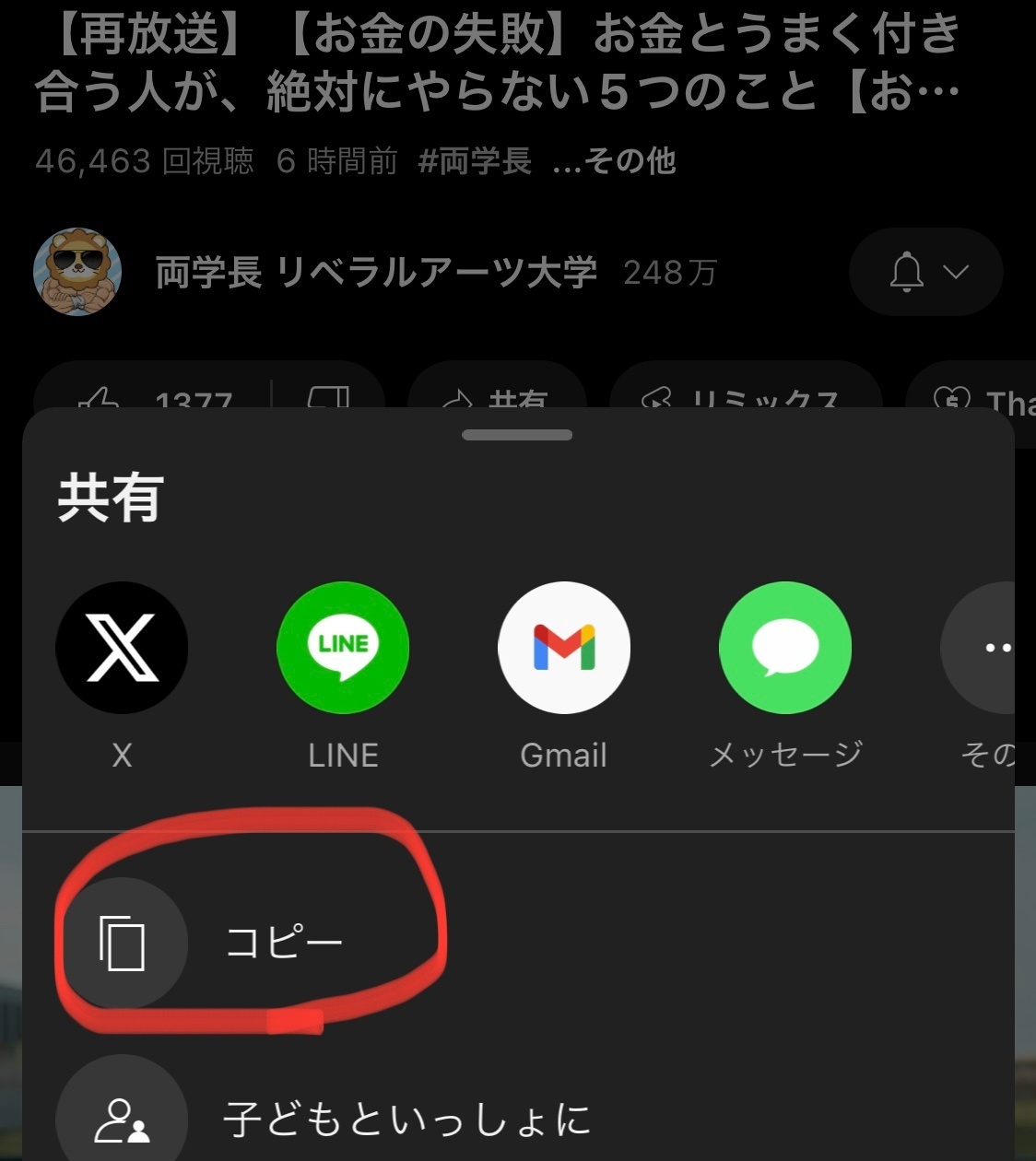
Task: Open その他 more share options
Action: (x=986, y=648)
